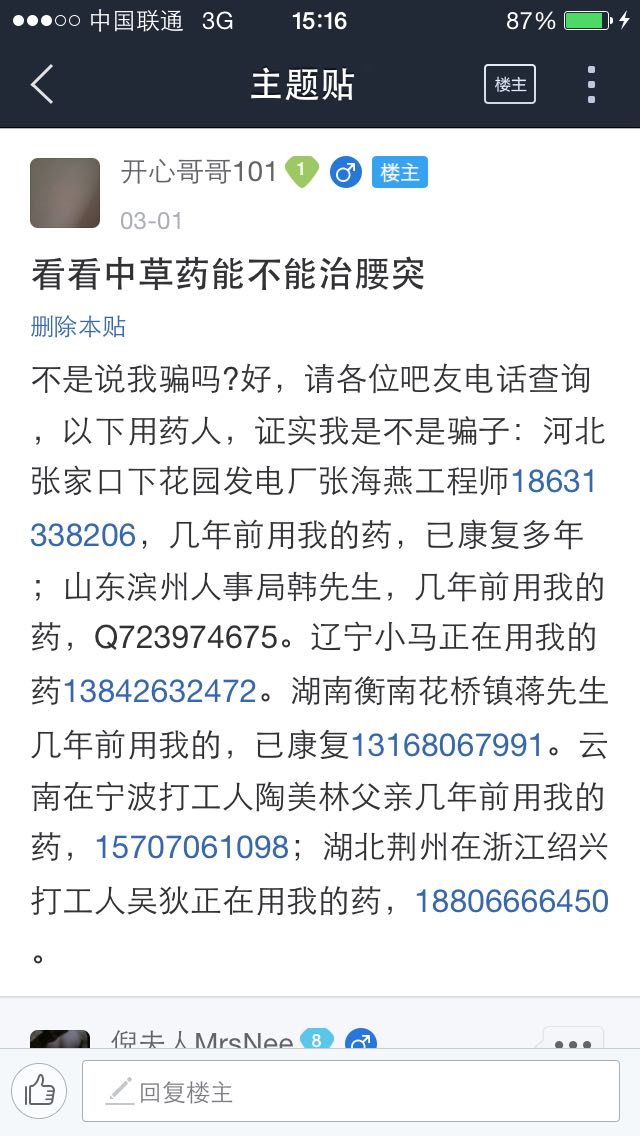Tap the 回复楼主 reply field
The image size is (640, 1136).
(351, 1091)
